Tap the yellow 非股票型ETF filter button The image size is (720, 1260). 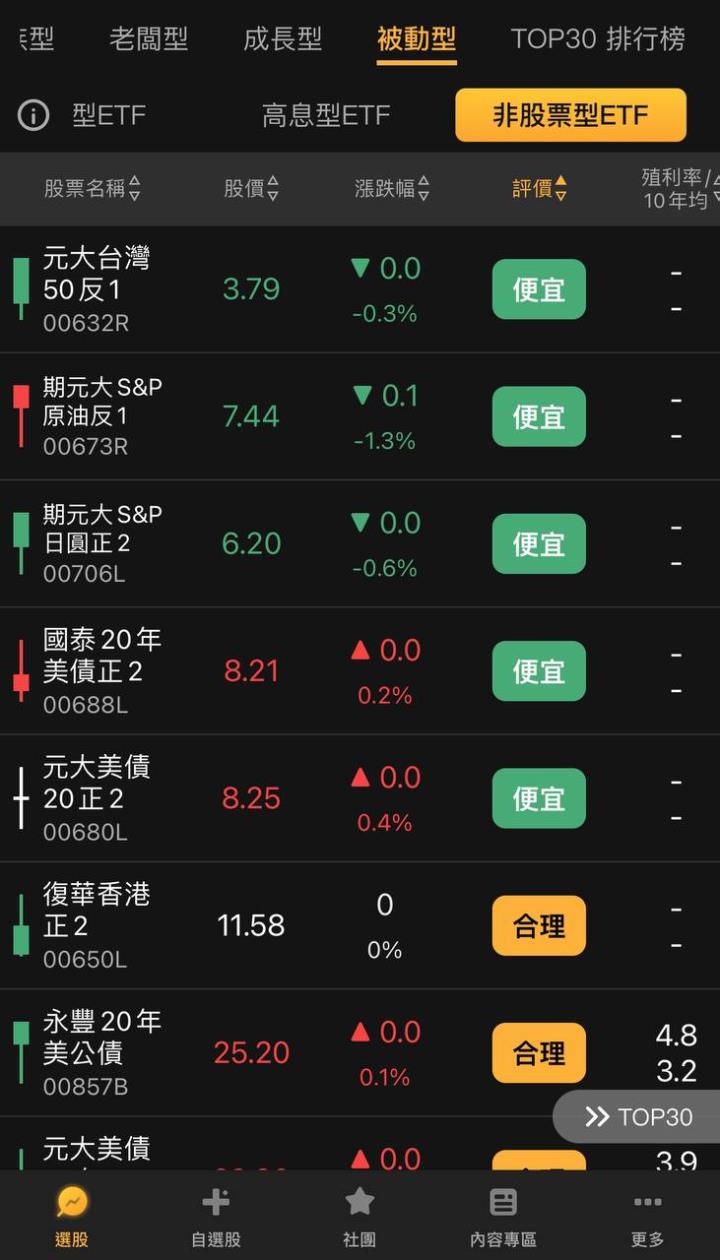(x=570, y=115)
